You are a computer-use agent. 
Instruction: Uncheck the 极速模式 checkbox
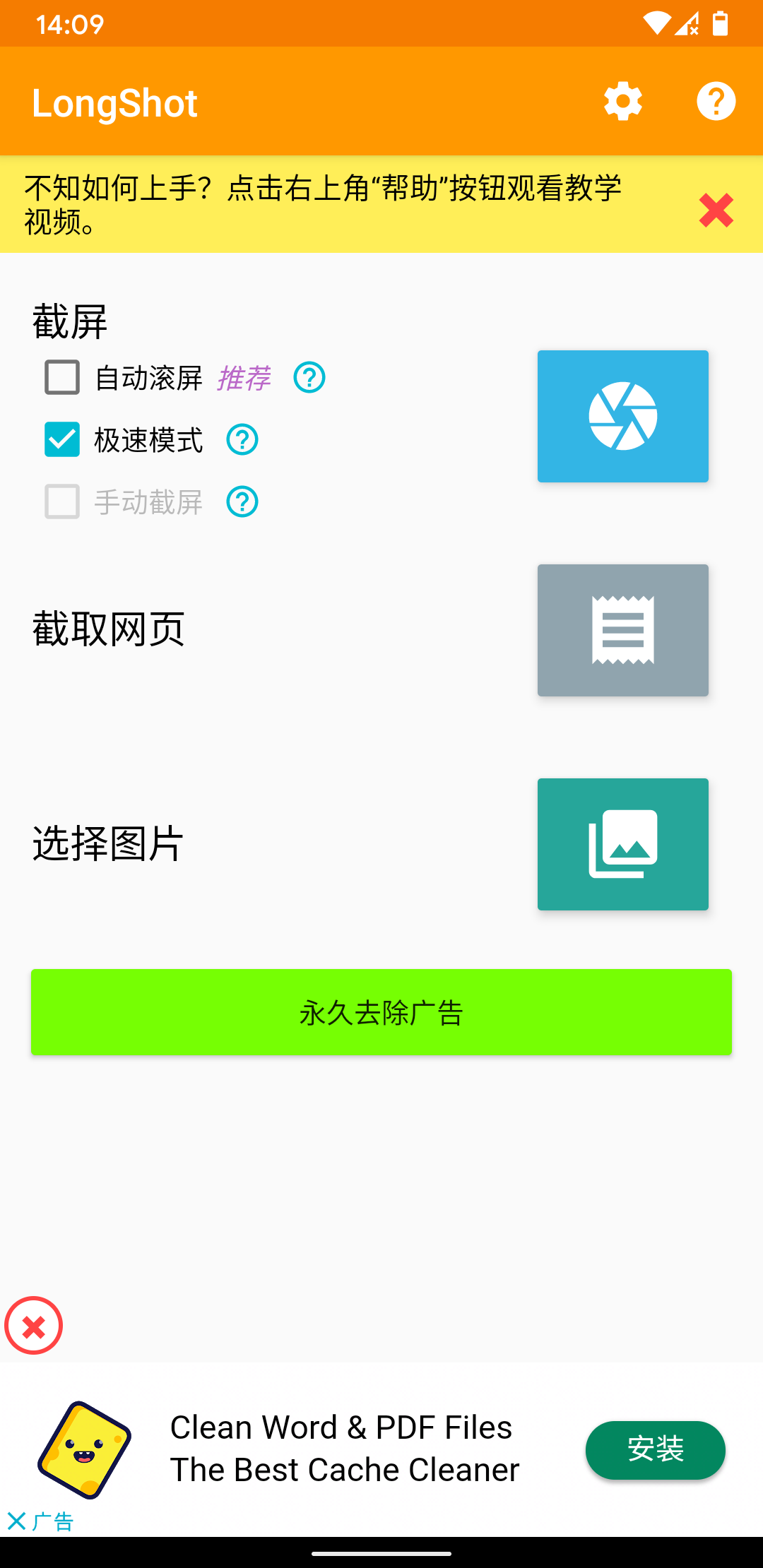click(62, 439)
